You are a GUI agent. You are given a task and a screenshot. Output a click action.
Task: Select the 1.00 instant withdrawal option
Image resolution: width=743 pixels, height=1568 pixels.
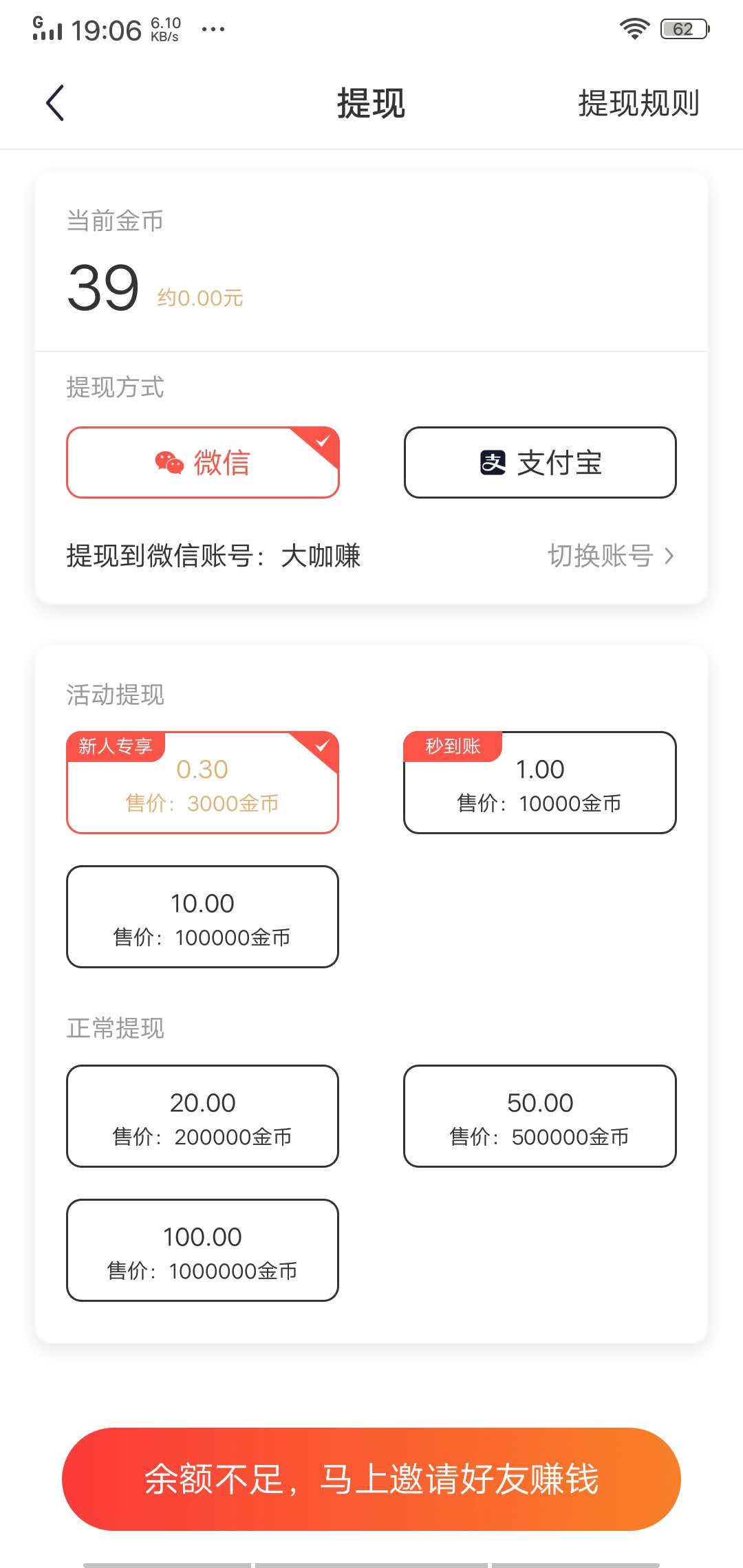[x=539, y=783]
